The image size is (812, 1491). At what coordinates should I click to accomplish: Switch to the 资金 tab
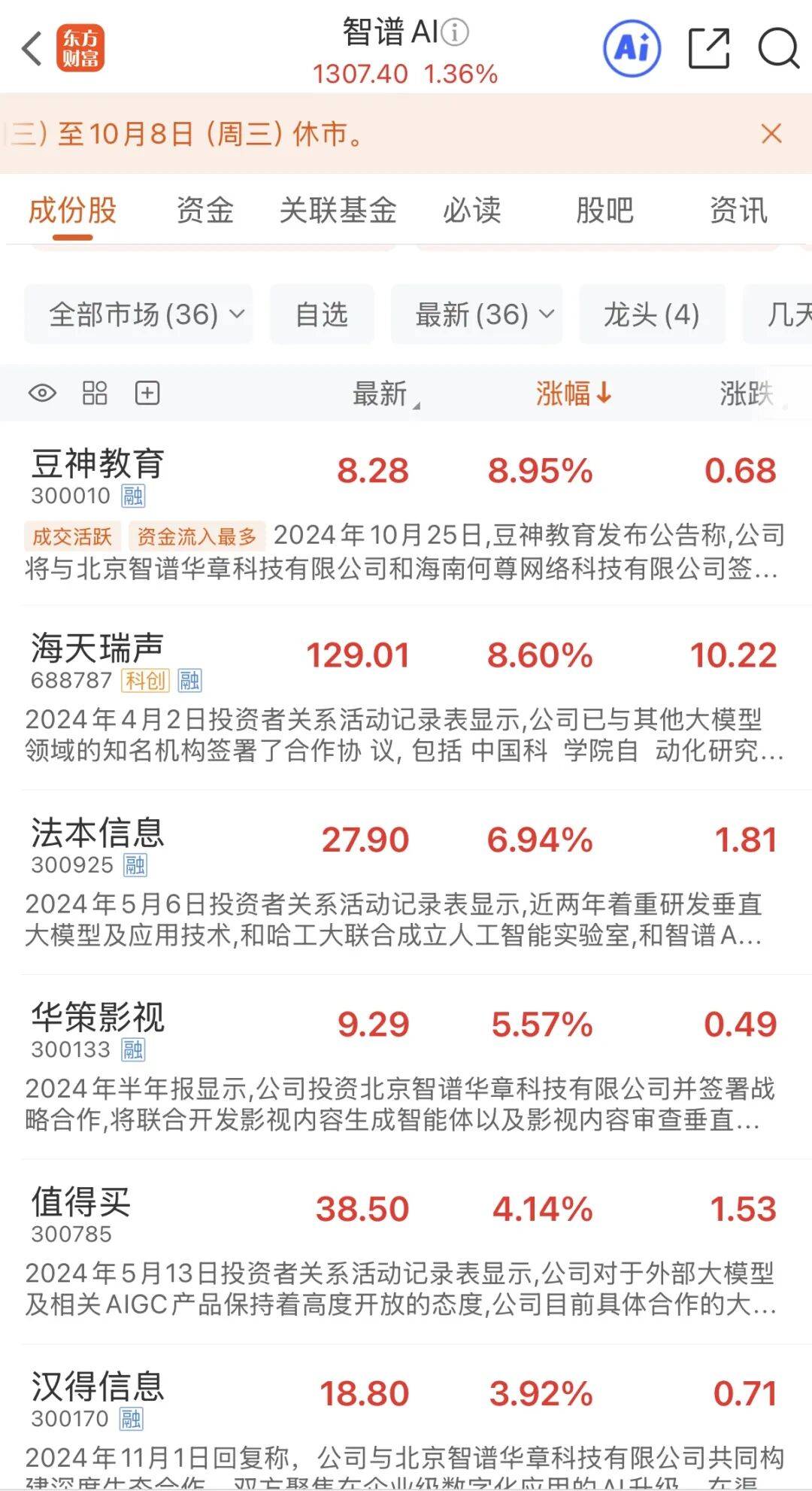[205, 211]
